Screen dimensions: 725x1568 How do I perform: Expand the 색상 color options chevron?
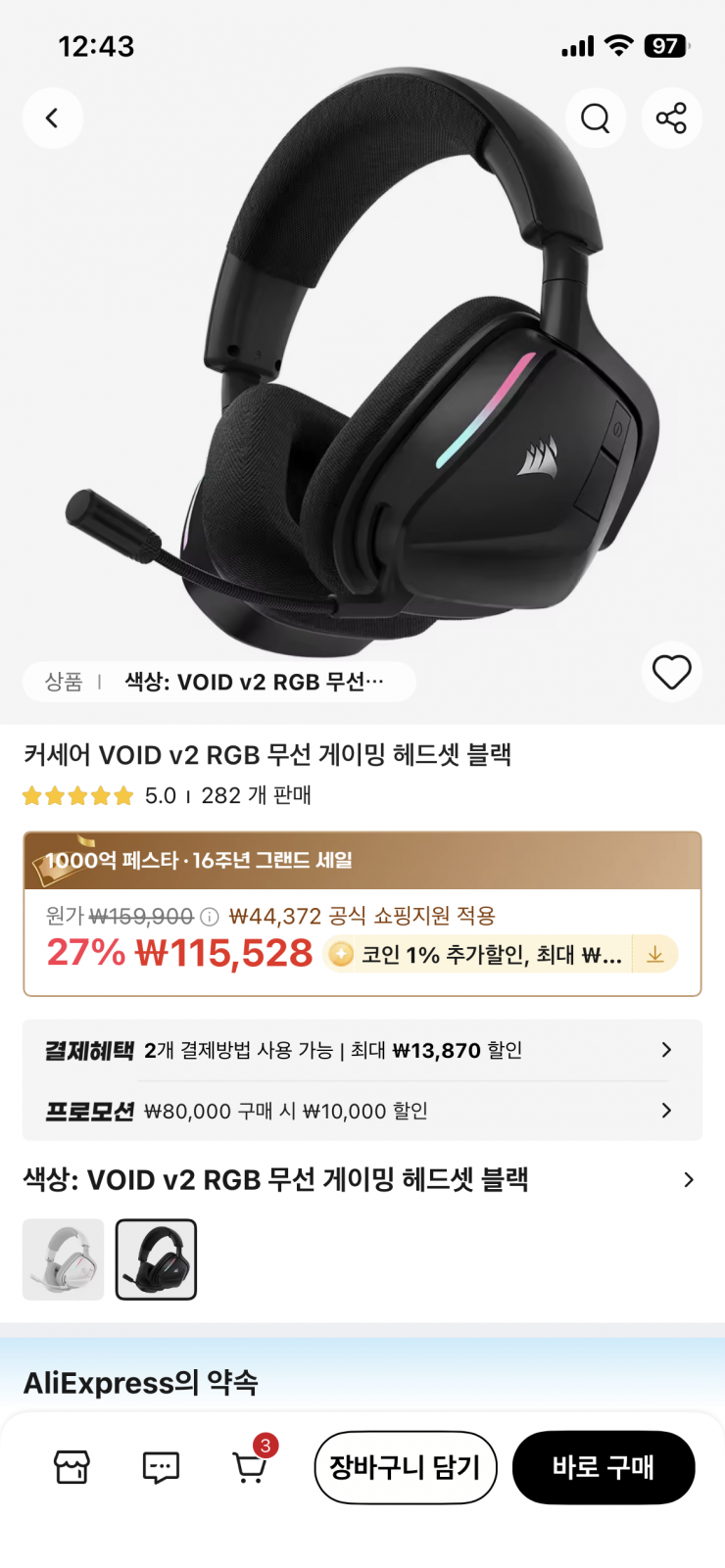click(x=688, y=1180)
